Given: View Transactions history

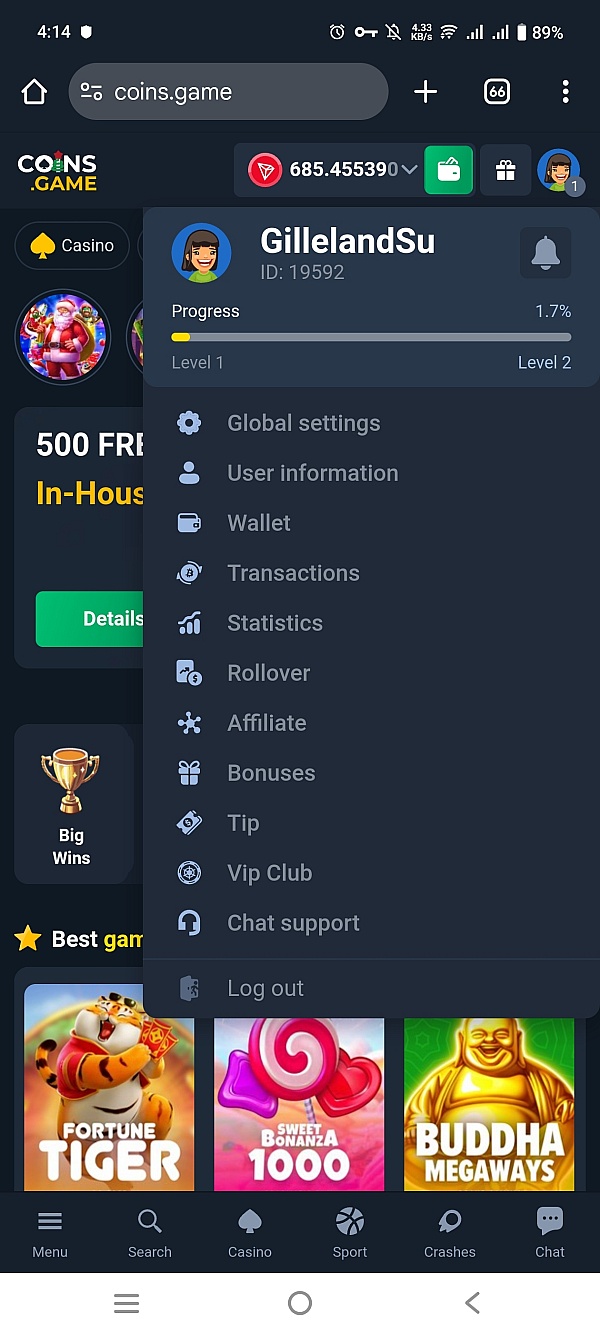Looking at the screenshot, I should pyautogui.click(x=293, y=573).
